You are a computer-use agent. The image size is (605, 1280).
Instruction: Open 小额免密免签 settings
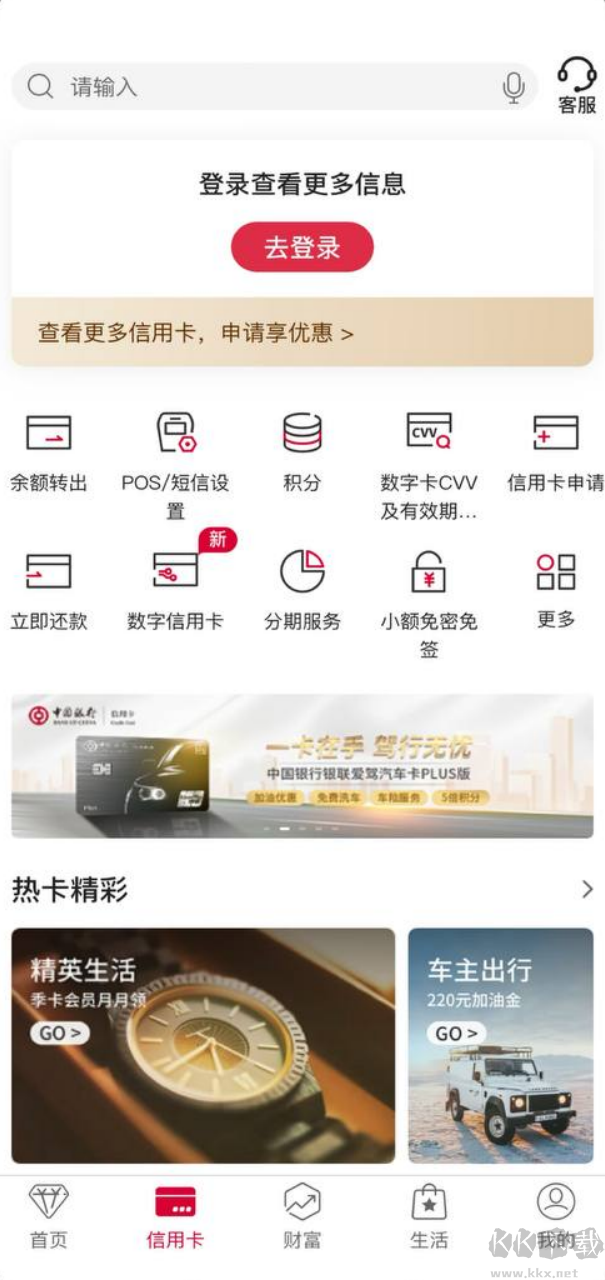(x=429, y=600)
